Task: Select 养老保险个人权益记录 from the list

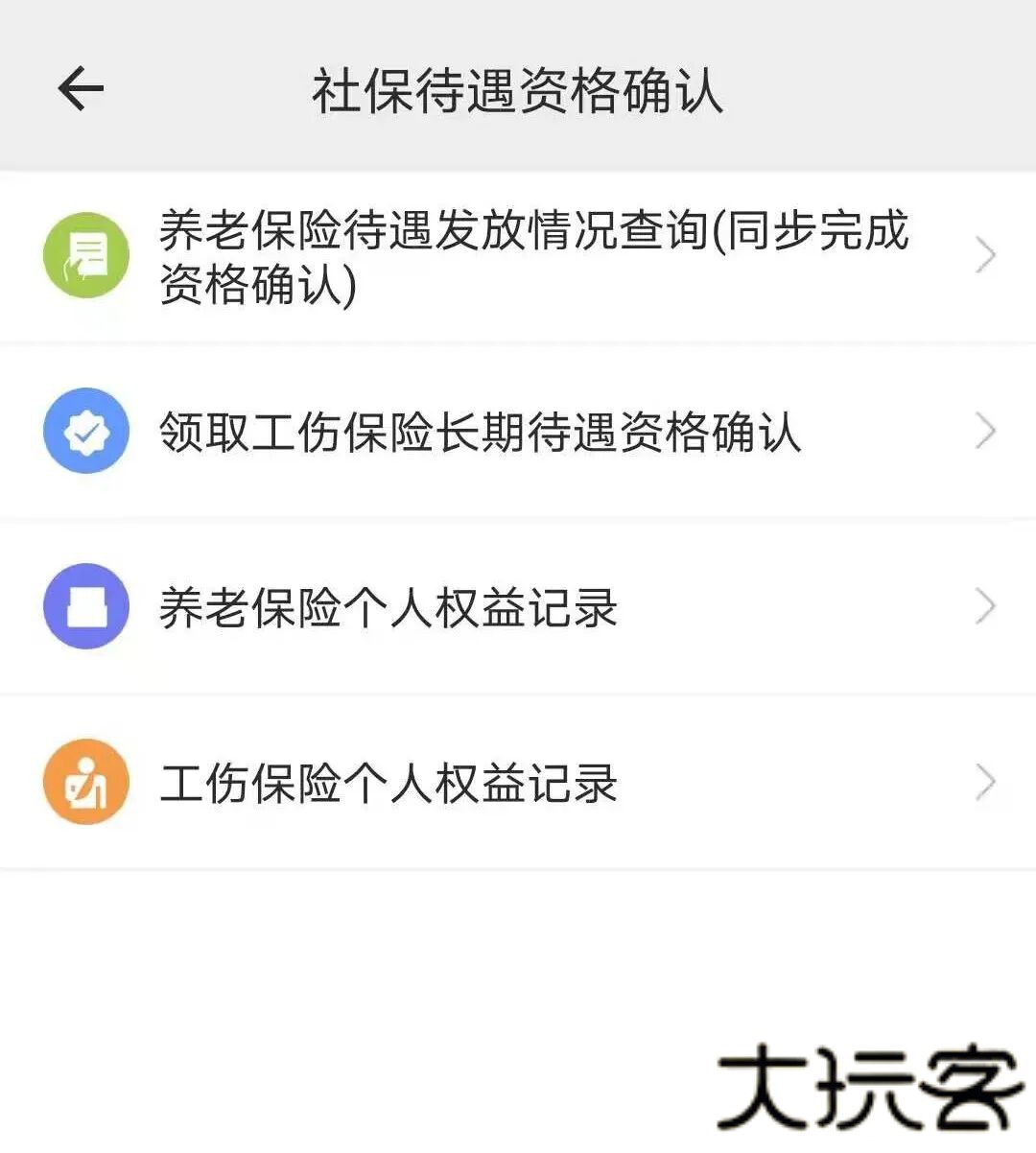Action: click(x=388, y=606)
